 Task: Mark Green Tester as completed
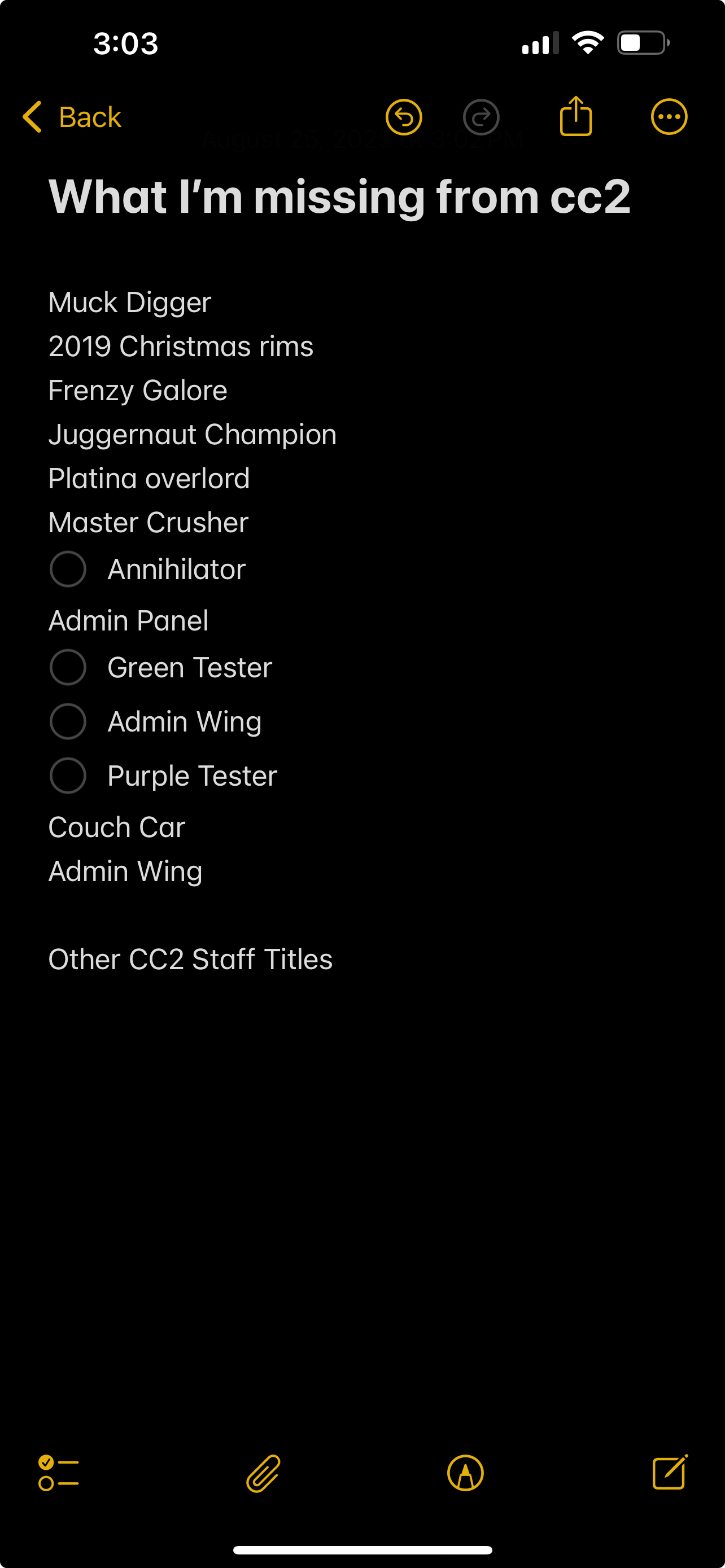coord(68,667)
